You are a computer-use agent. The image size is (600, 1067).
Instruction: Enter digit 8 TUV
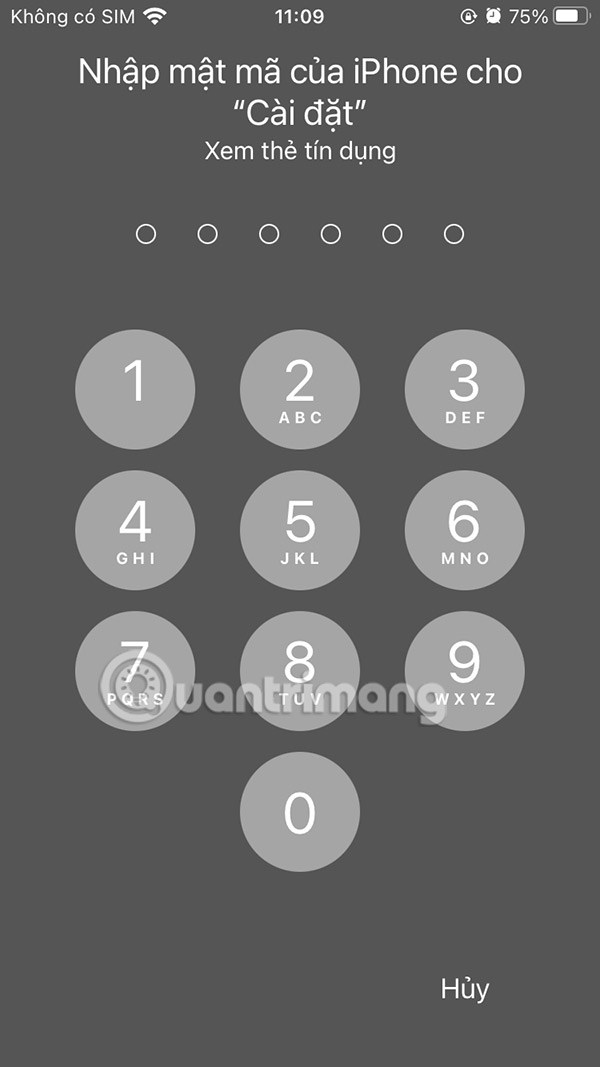click(x=300, y=671)
